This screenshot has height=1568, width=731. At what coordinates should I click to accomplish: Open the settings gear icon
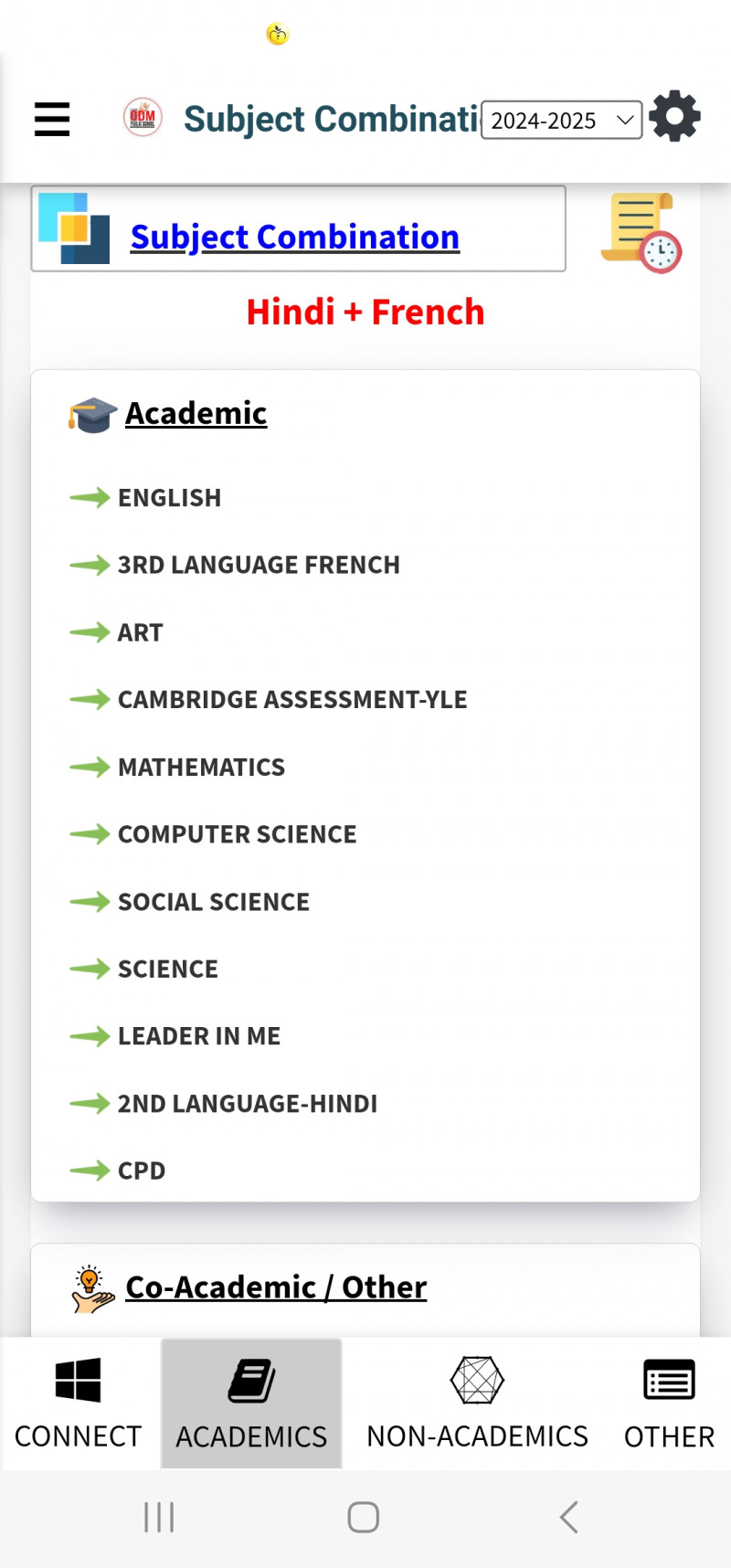point(674,116)
